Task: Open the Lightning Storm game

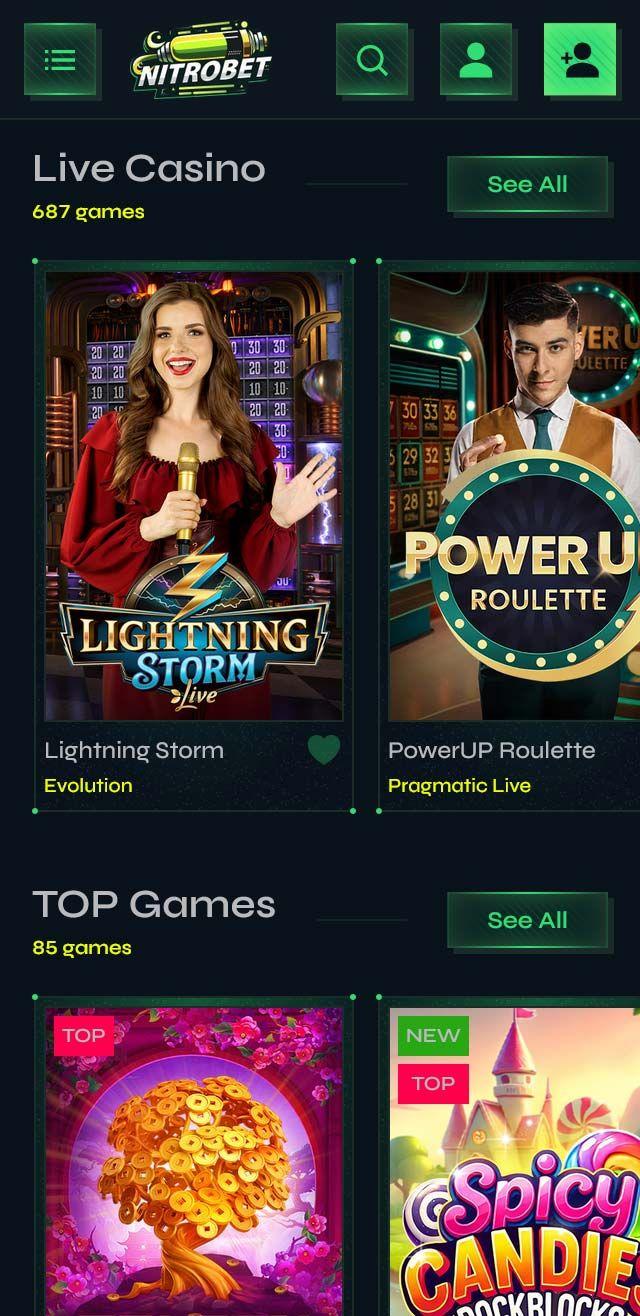Action: click(x=194, y=496)
